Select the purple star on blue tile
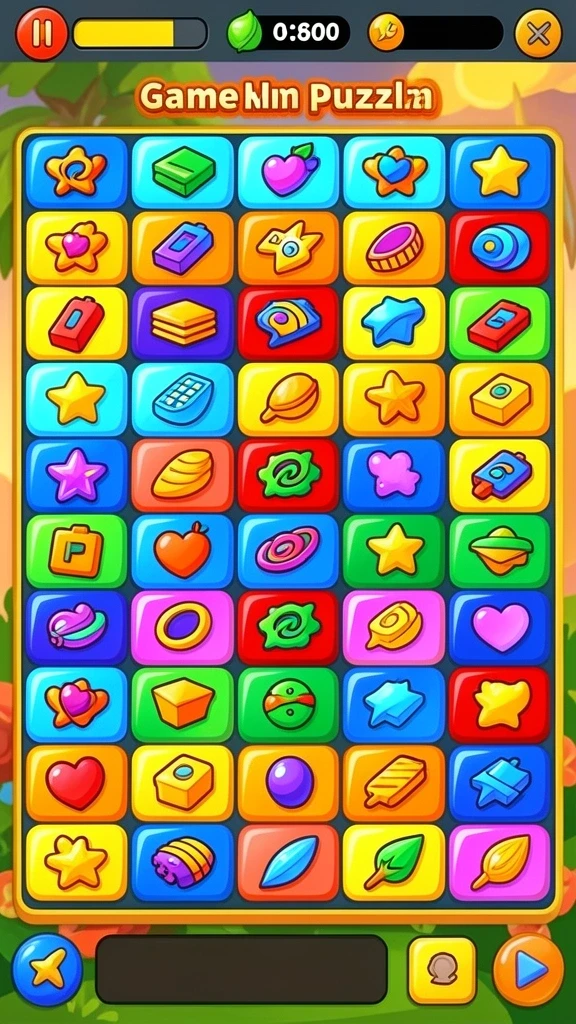This screenshot has width=576, height=1024. [x=76, y=475]
